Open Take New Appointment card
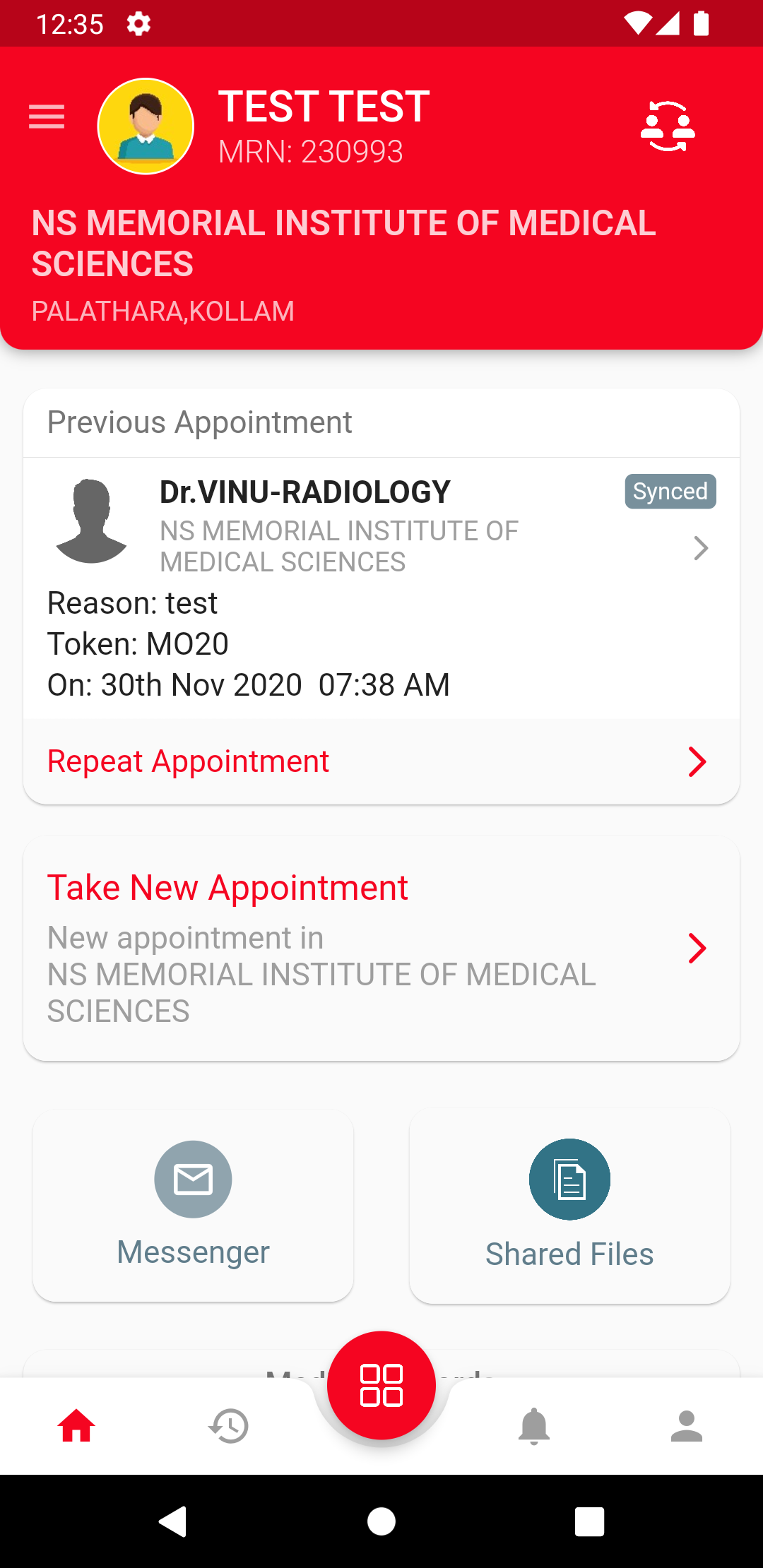The image size is (763, 1568). 381,948
